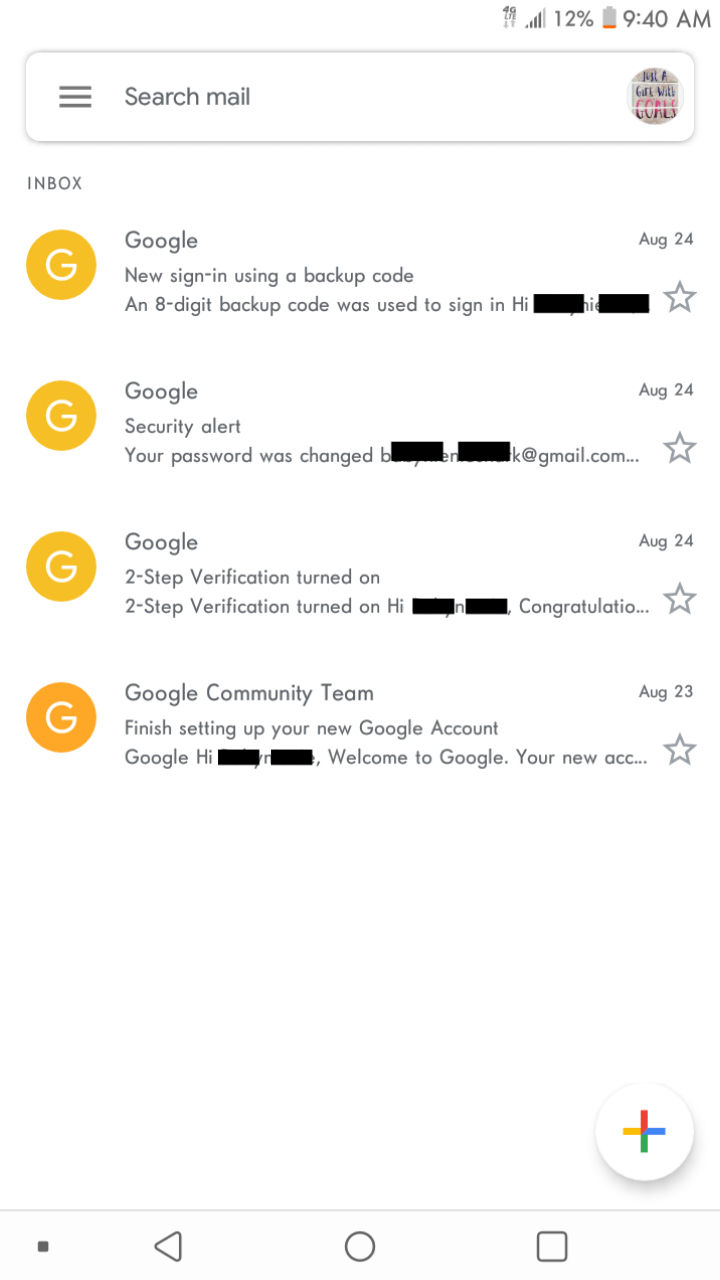Go back with the system back button
Screen dimensions: 720x1280
click(168, 1246)
